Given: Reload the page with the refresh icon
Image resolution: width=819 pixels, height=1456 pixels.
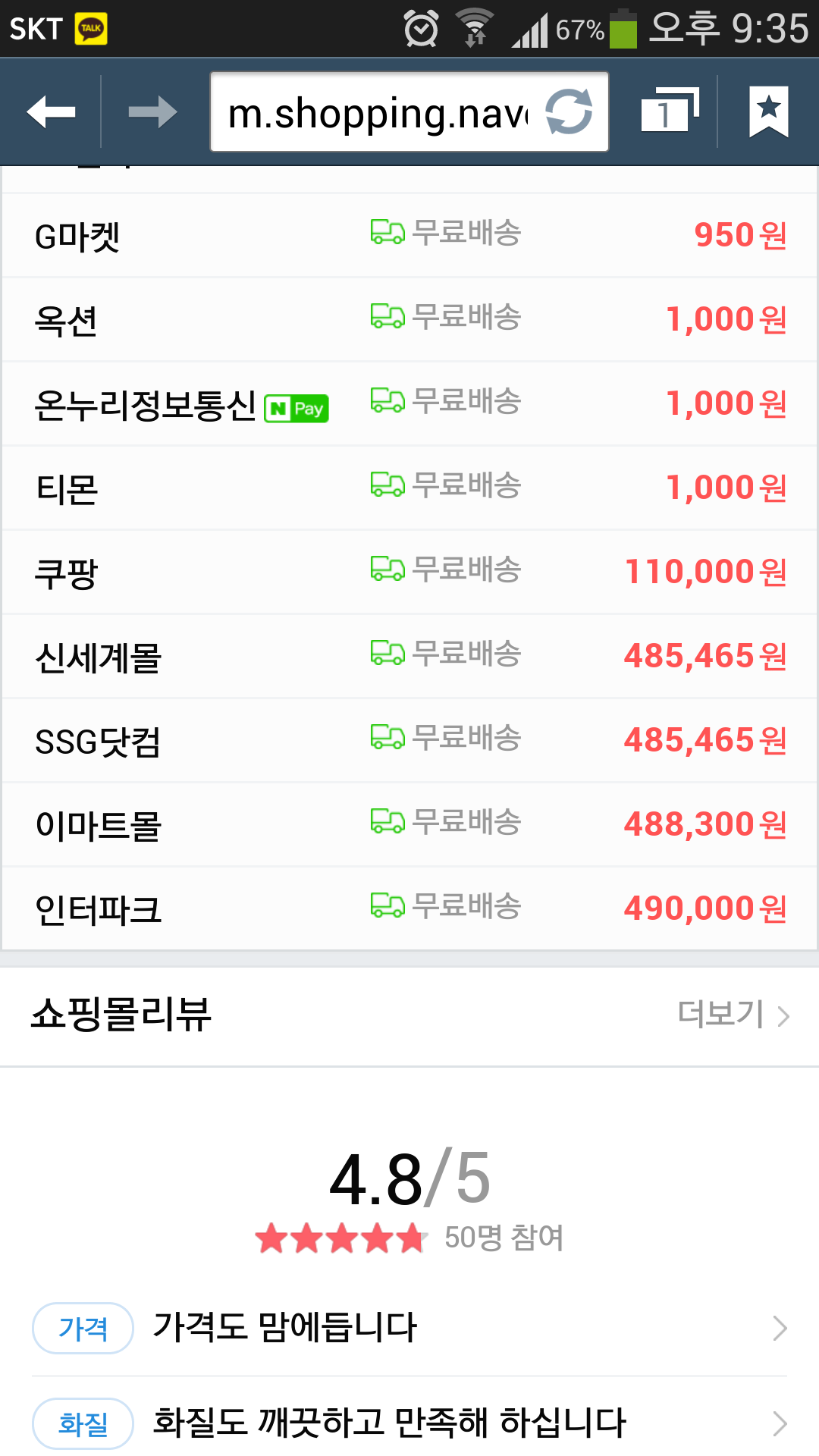Looking at the screenshot, I should click(x=570, y=112).
